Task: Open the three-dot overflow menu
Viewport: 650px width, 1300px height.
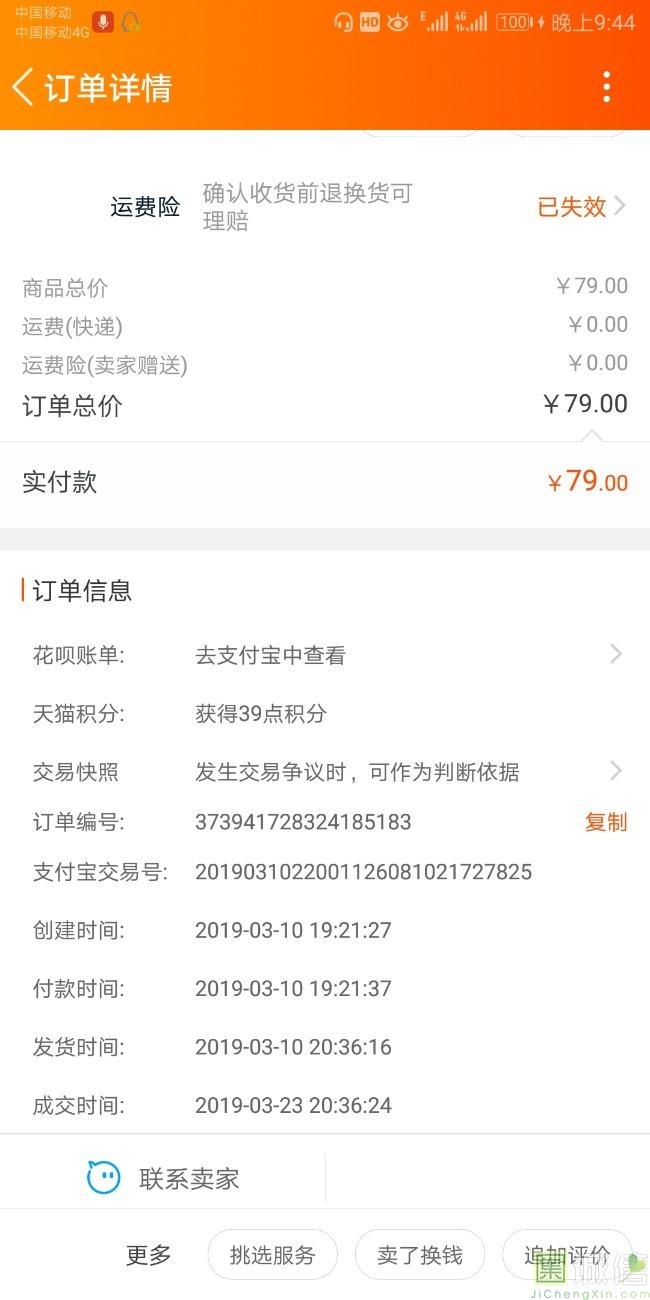Action: point(606,87)
